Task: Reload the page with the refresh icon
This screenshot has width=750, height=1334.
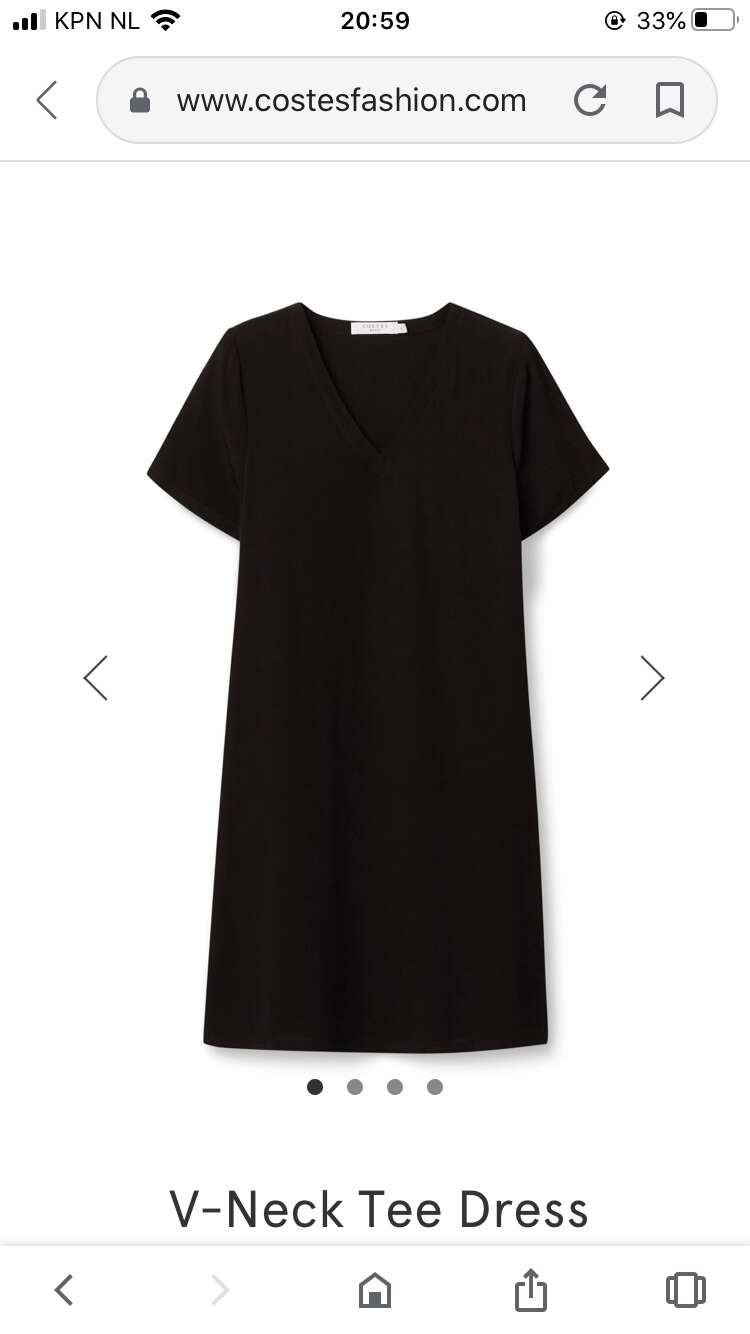Action: click(x=590, y=100)
